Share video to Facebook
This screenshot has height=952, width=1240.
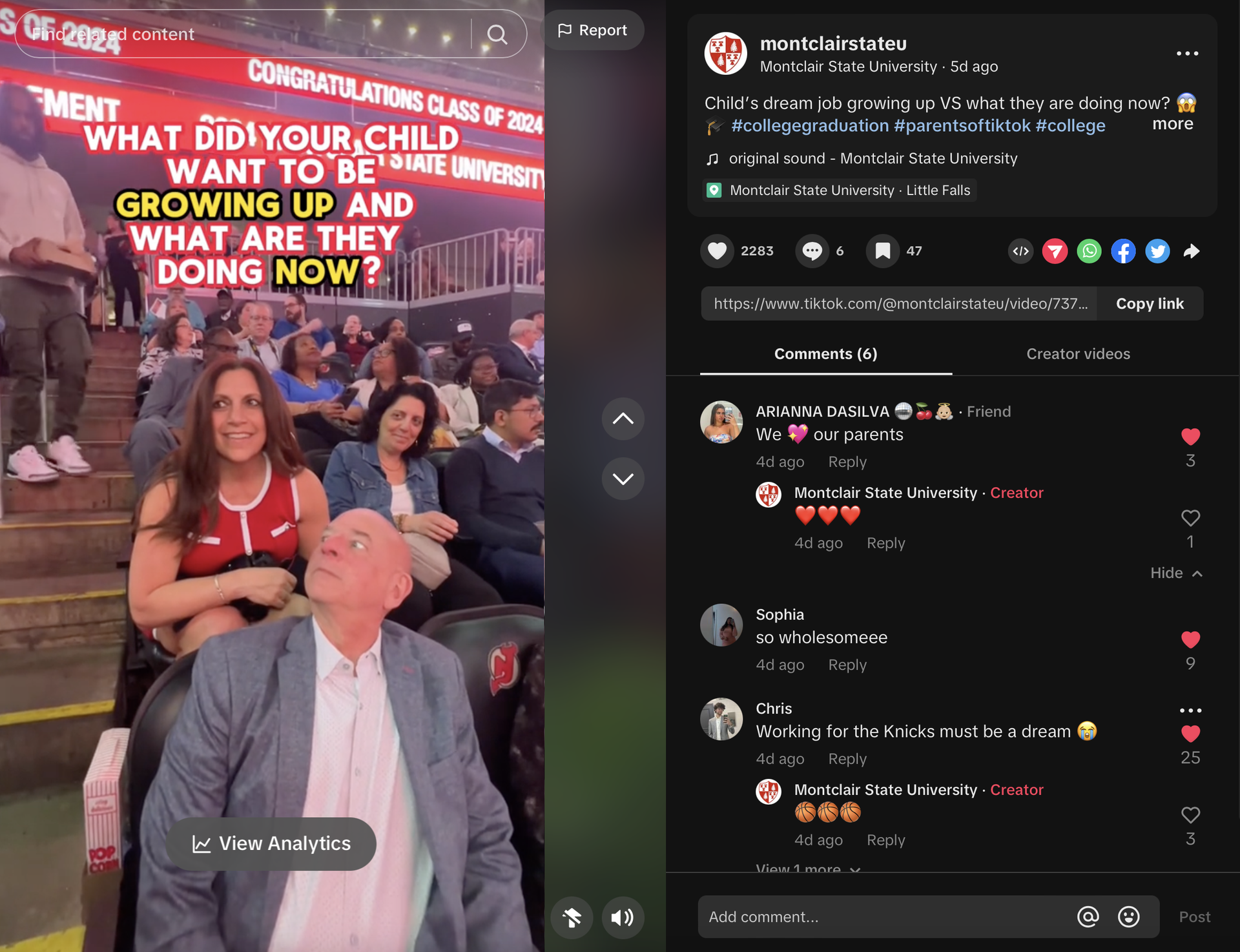pyautogui.click(x=1123, y=251)
